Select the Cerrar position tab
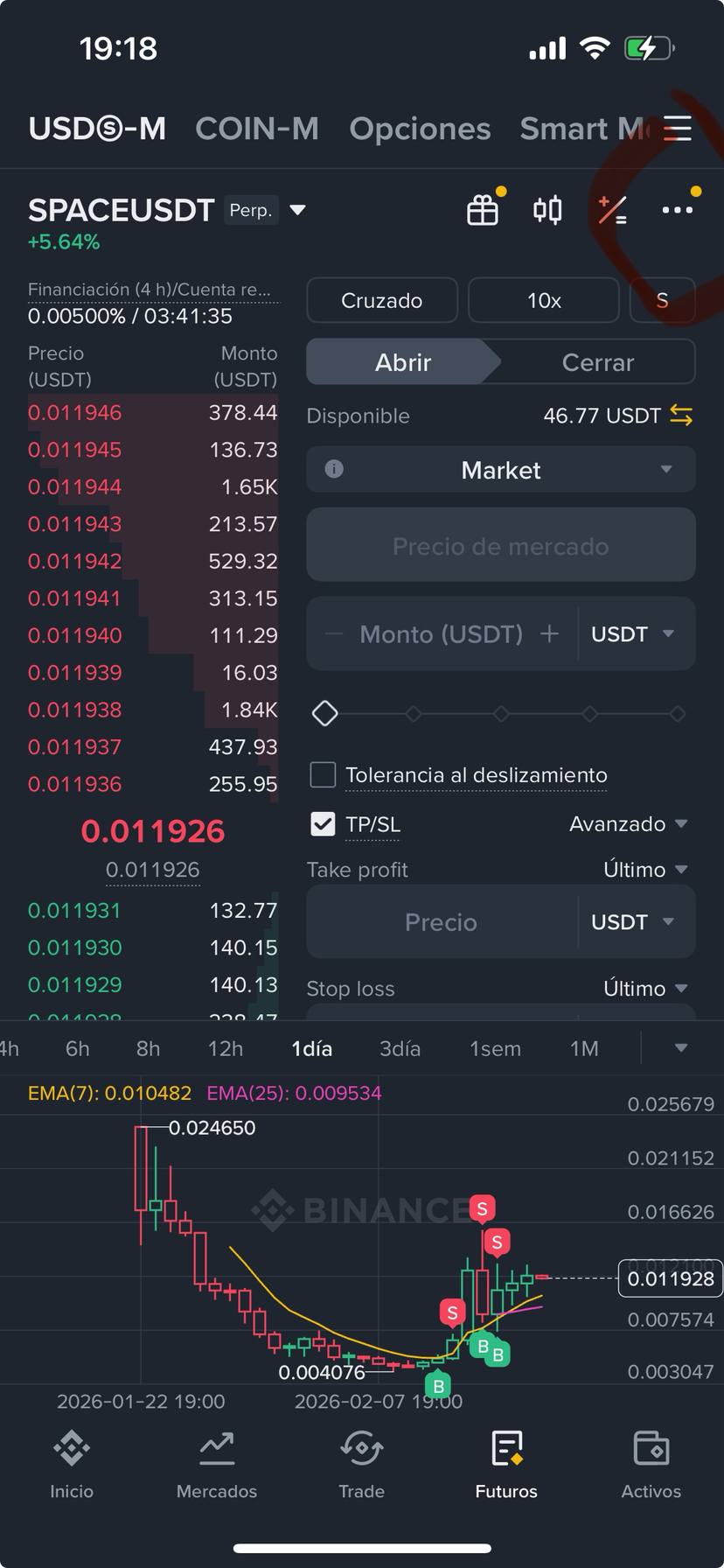 coord(597,362)
